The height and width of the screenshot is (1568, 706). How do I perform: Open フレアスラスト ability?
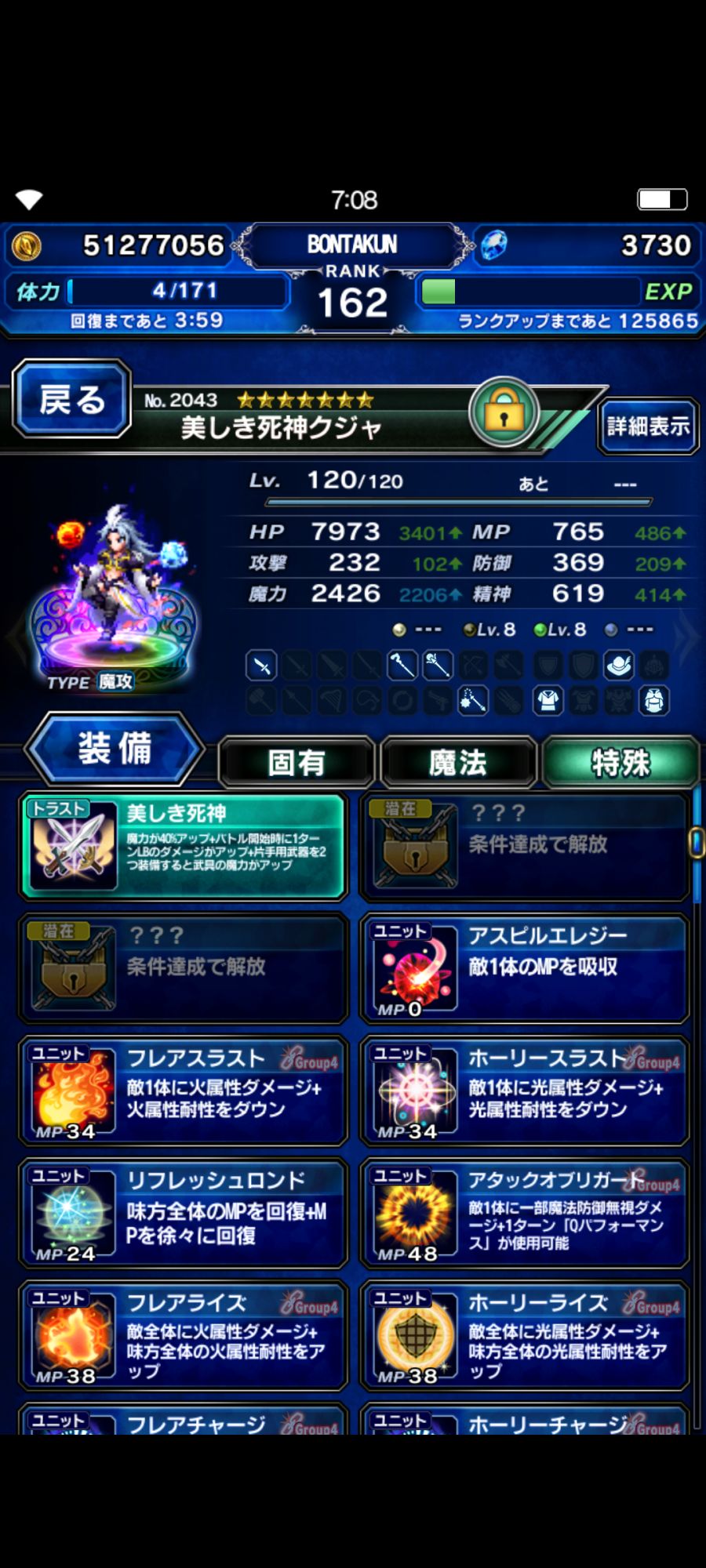coord(183,1091)
